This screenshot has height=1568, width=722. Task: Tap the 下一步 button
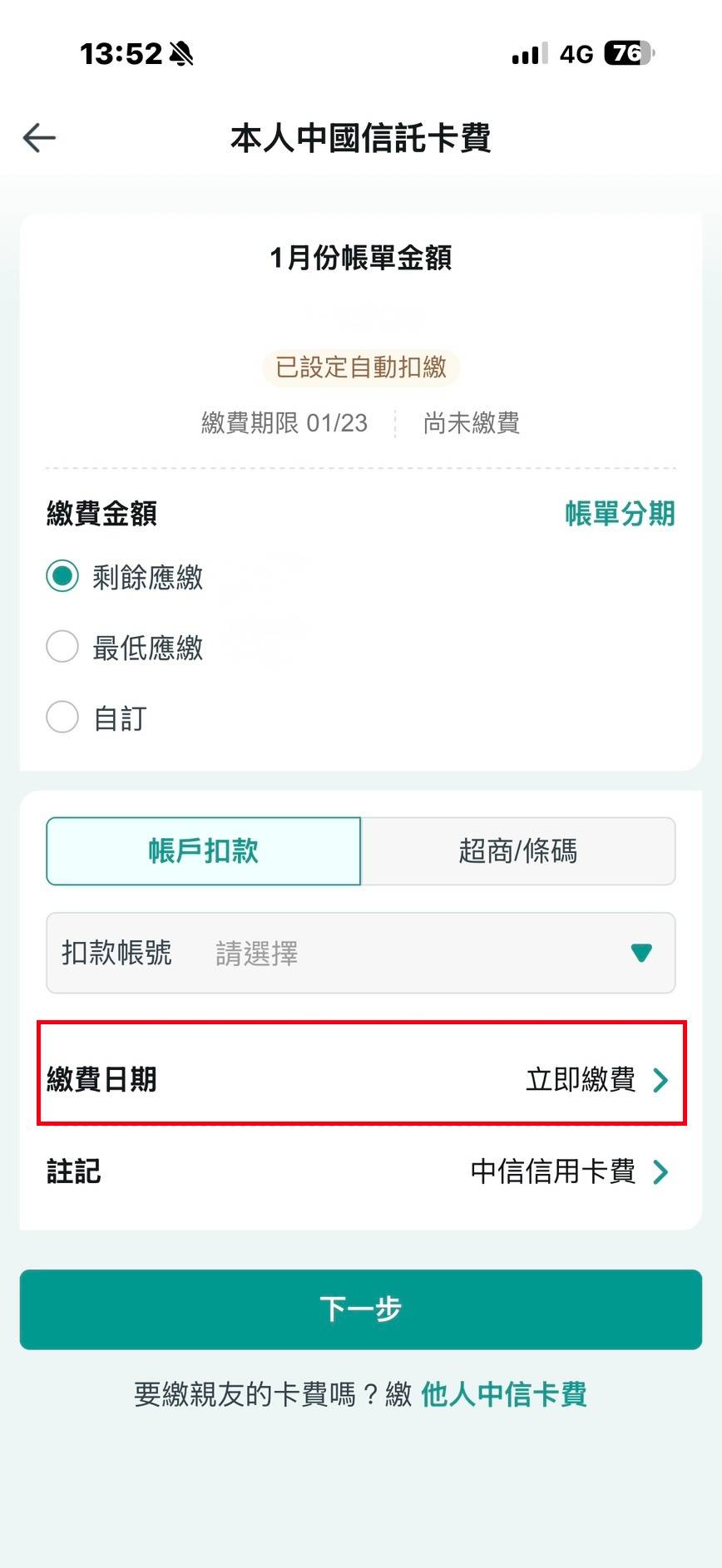[x=360, y=1309]
